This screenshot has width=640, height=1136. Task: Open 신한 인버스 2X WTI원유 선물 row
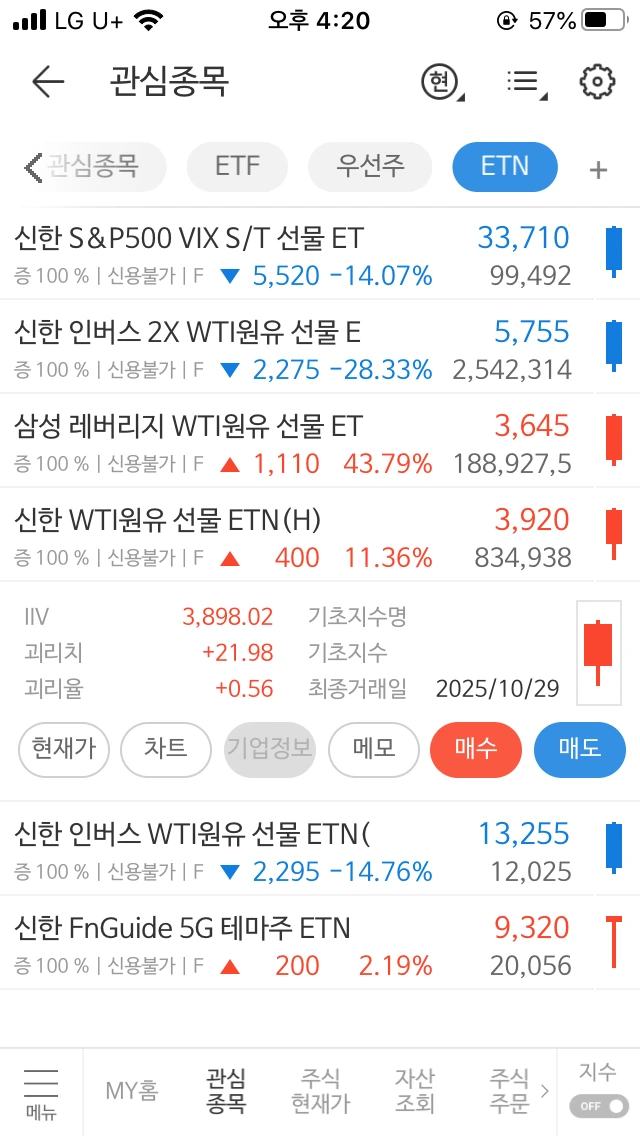point(290,349)
